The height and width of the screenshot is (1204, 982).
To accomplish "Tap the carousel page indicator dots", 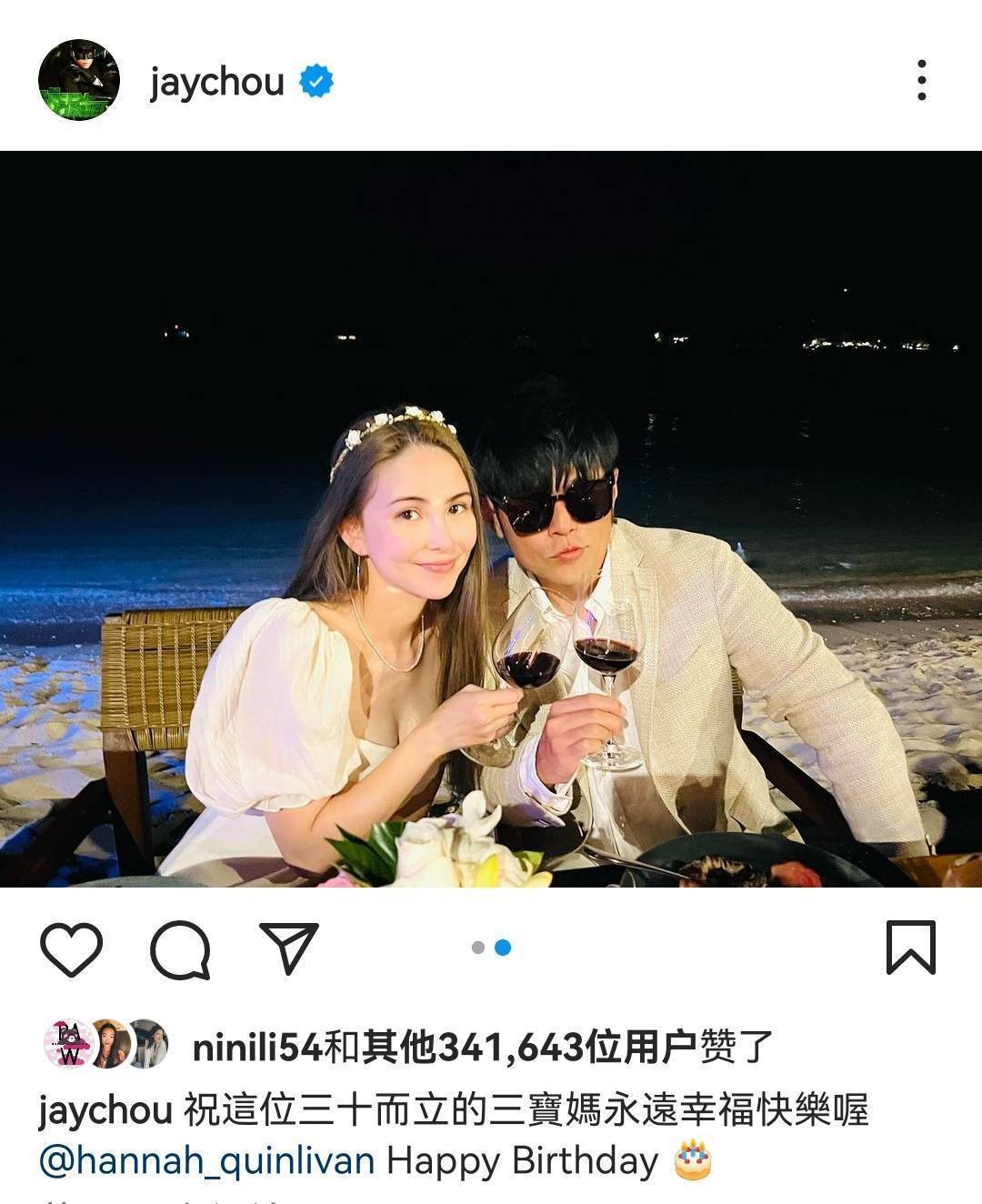I will 491,948.
